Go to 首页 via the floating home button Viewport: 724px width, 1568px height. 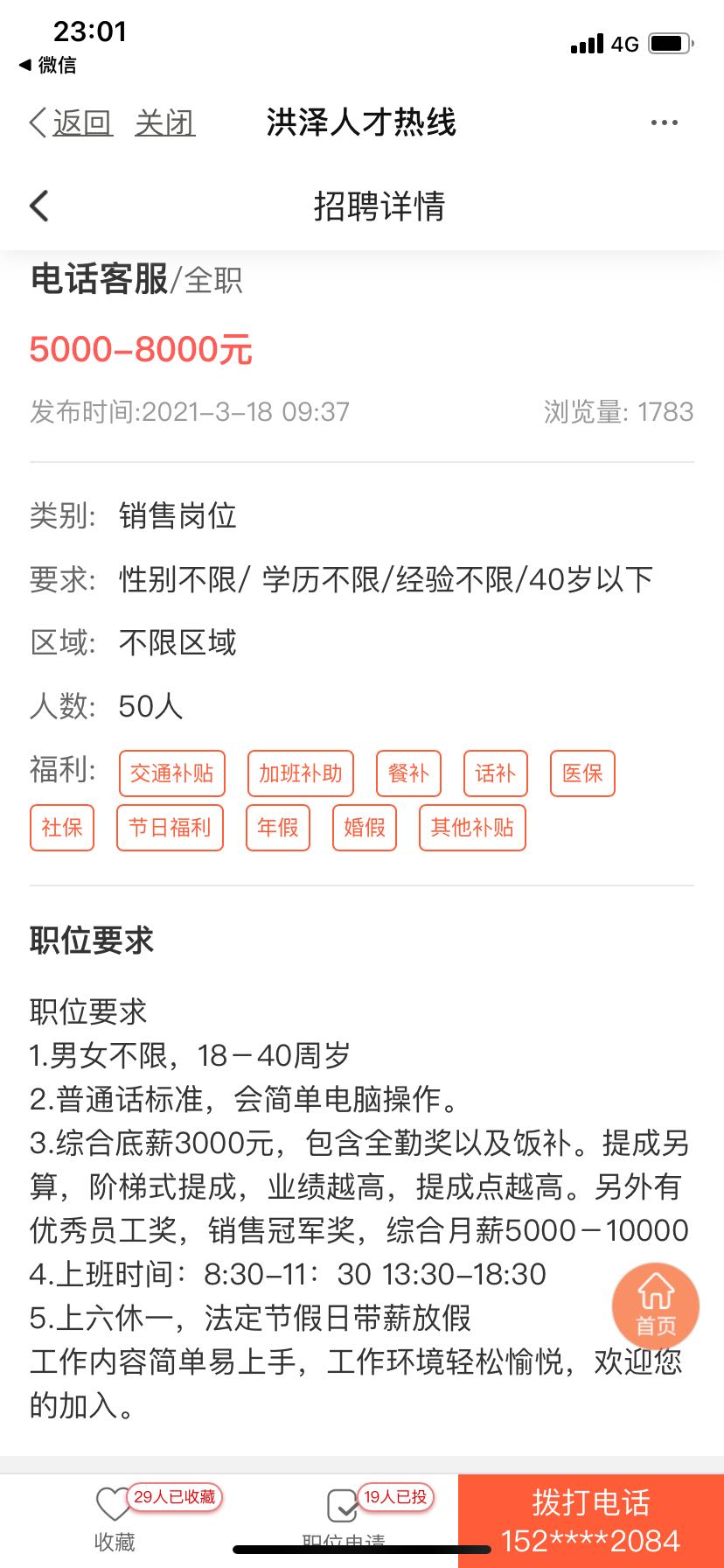[656, 1305]
